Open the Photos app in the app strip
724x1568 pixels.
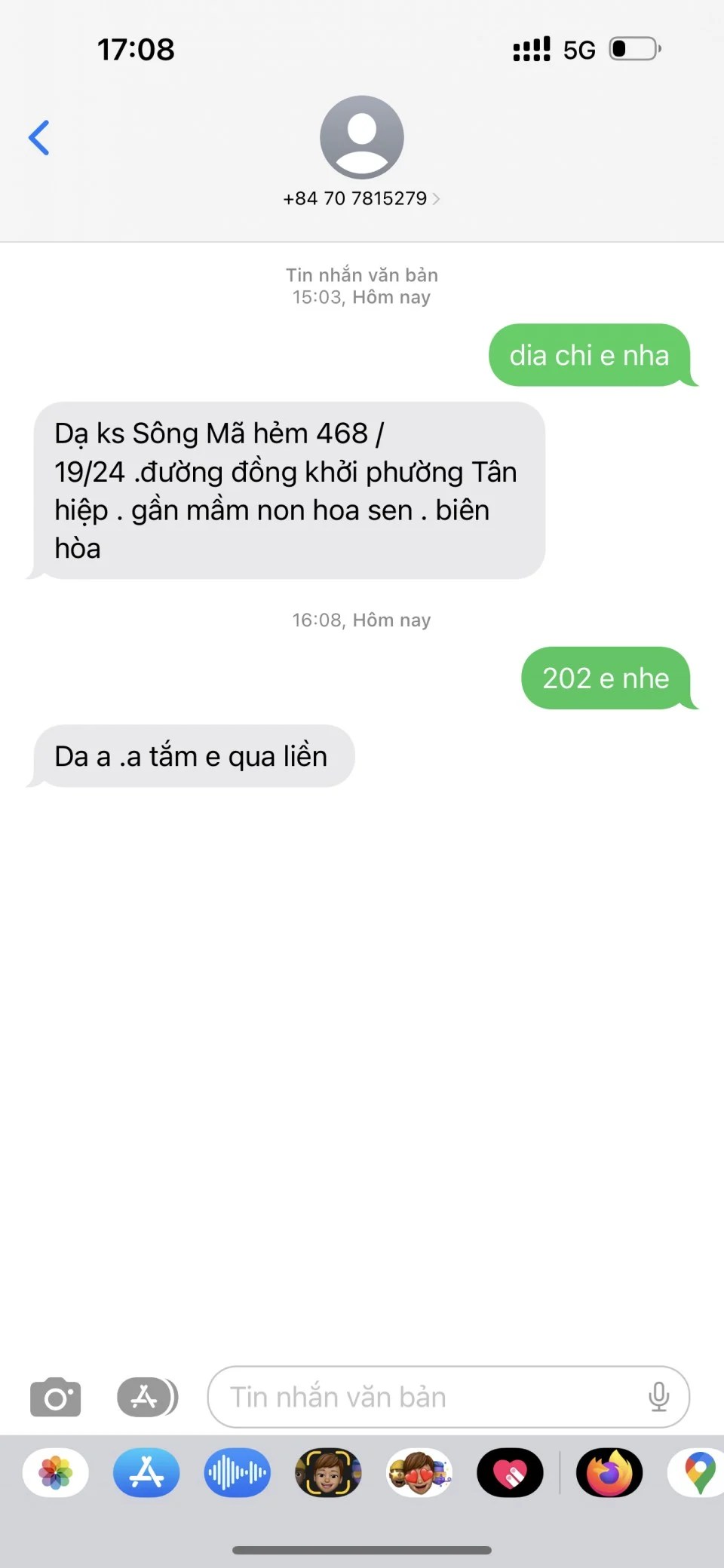click(x=56, y=1472)
